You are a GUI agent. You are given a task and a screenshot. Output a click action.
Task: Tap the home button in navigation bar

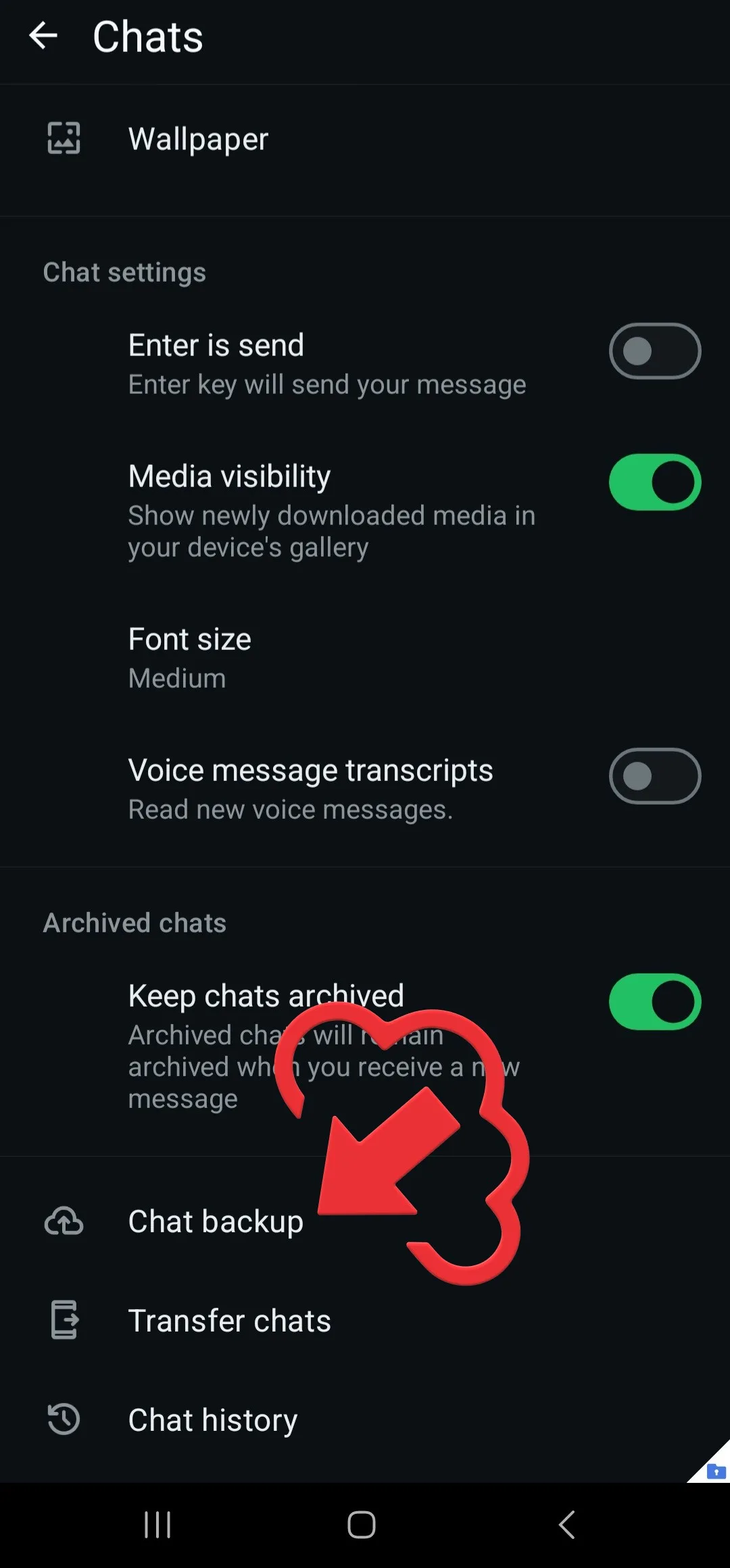(x=360, y=1523)
